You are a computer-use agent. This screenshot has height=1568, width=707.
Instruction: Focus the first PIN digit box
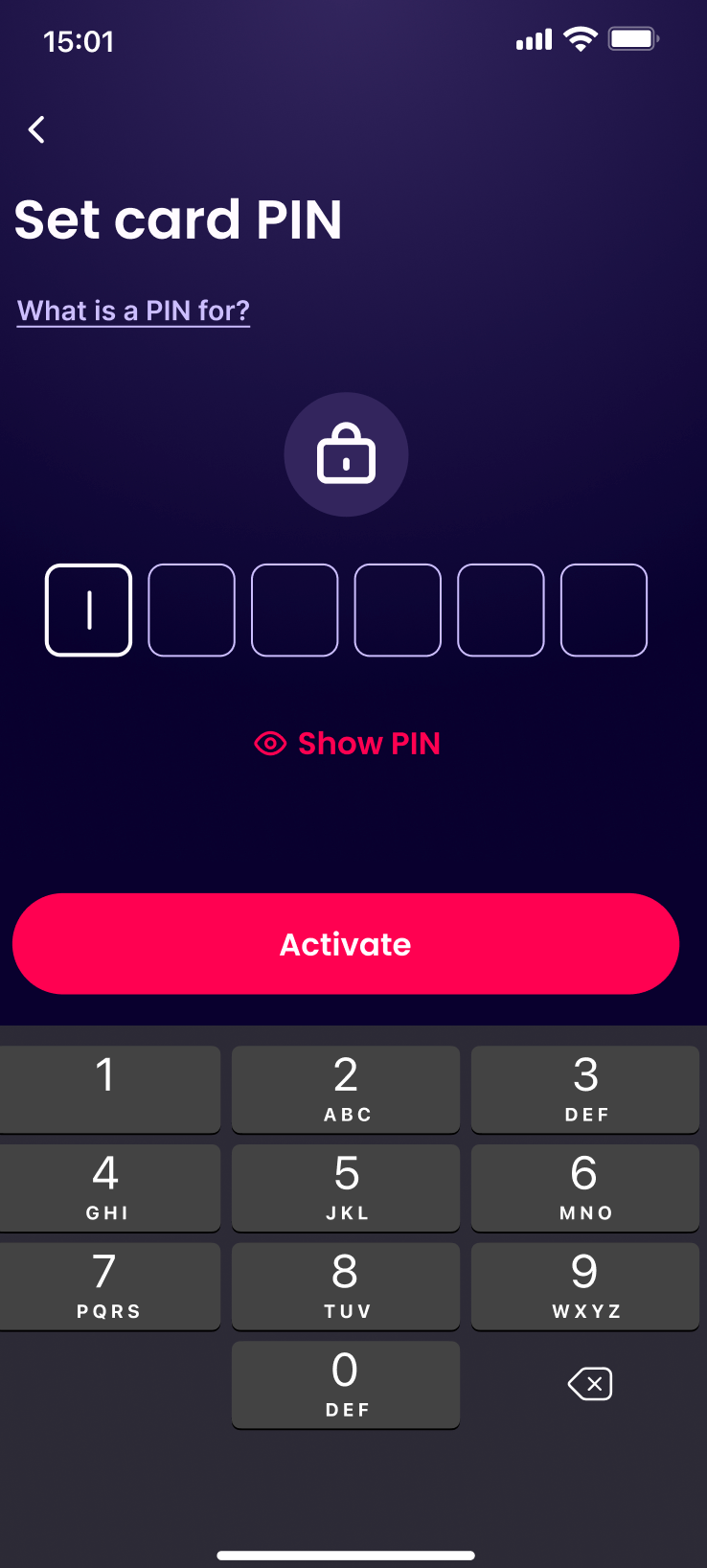(88, 611)
